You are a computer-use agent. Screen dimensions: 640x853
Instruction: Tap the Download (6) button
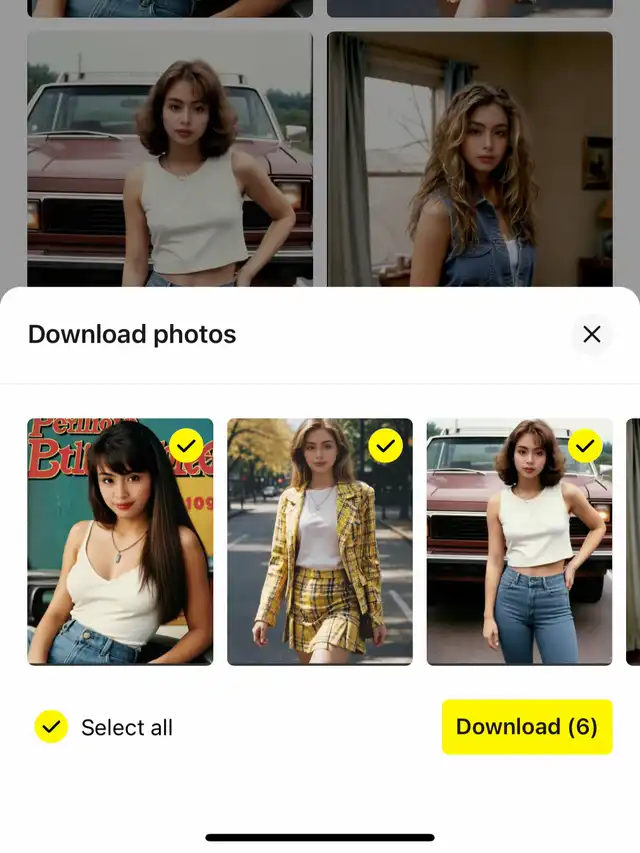(526, 727)
